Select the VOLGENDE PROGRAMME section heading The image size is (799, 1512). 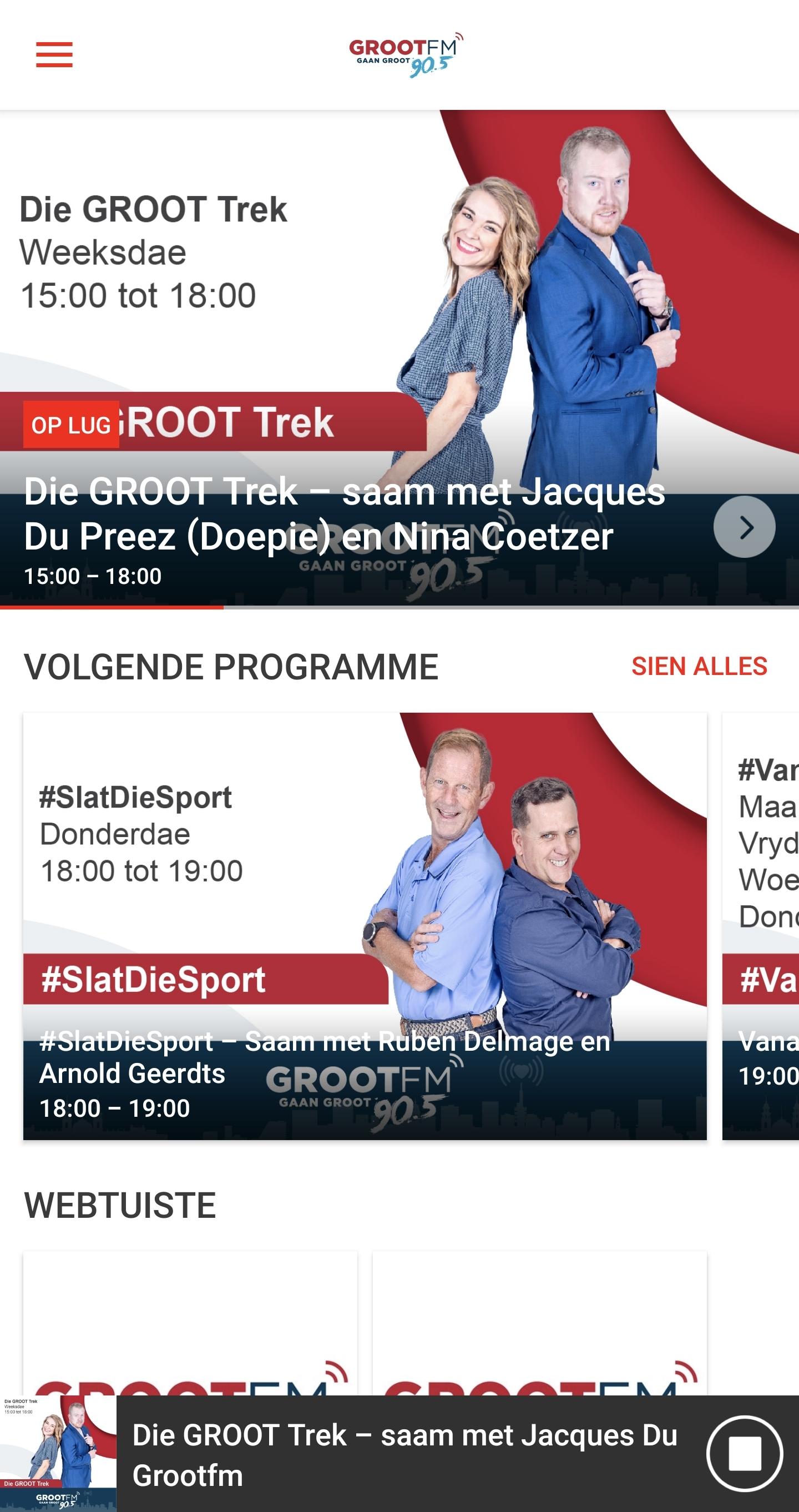[231, 666]
